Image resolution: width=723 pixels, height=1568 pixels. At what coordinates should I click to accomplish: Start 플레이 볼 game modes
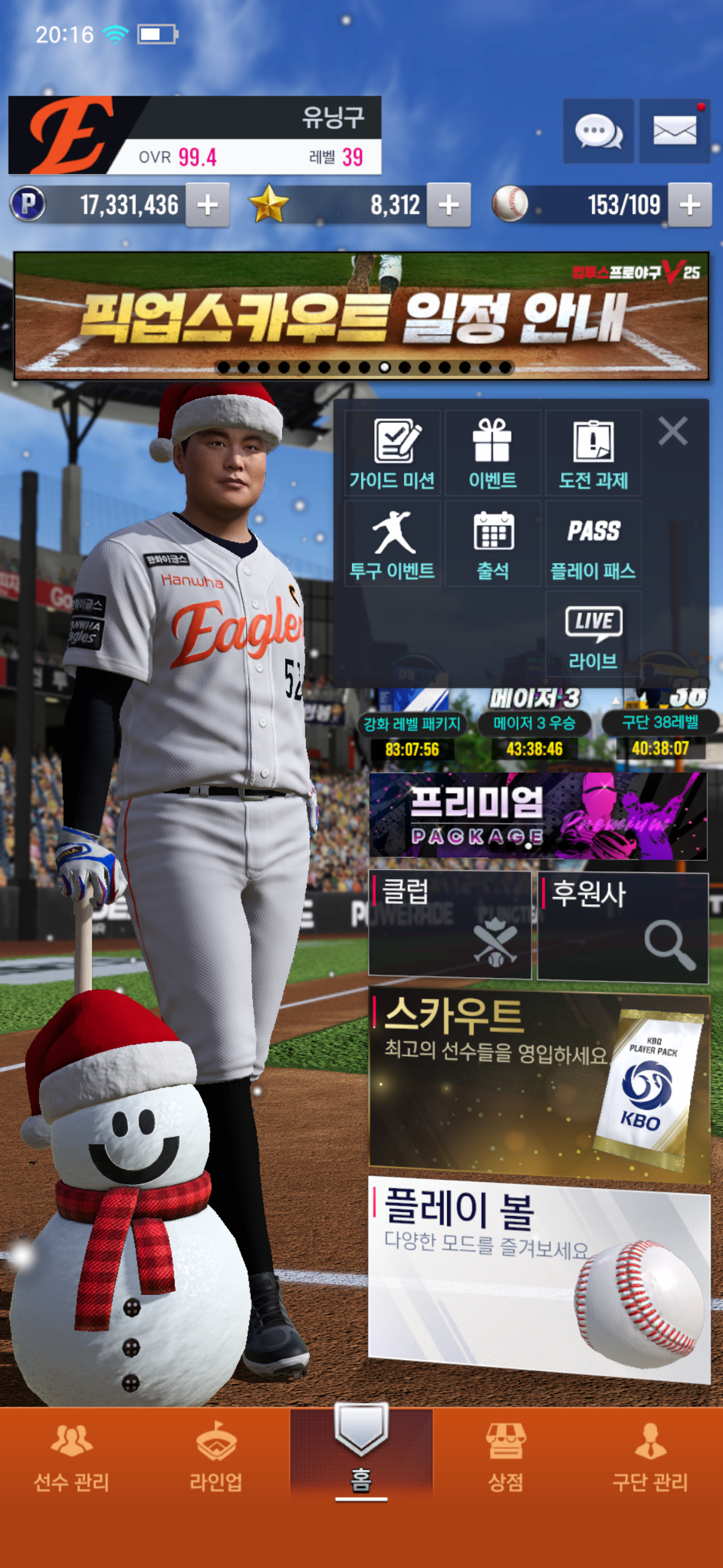[x=539, y=1278]
